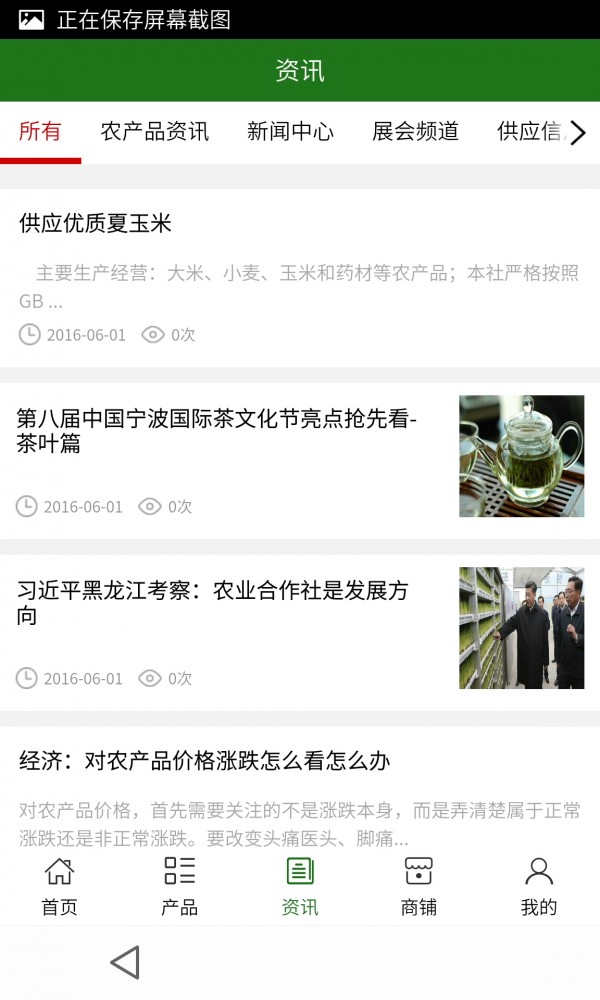
Task: Switch to the 产品 tab
Action: point(179,886)
